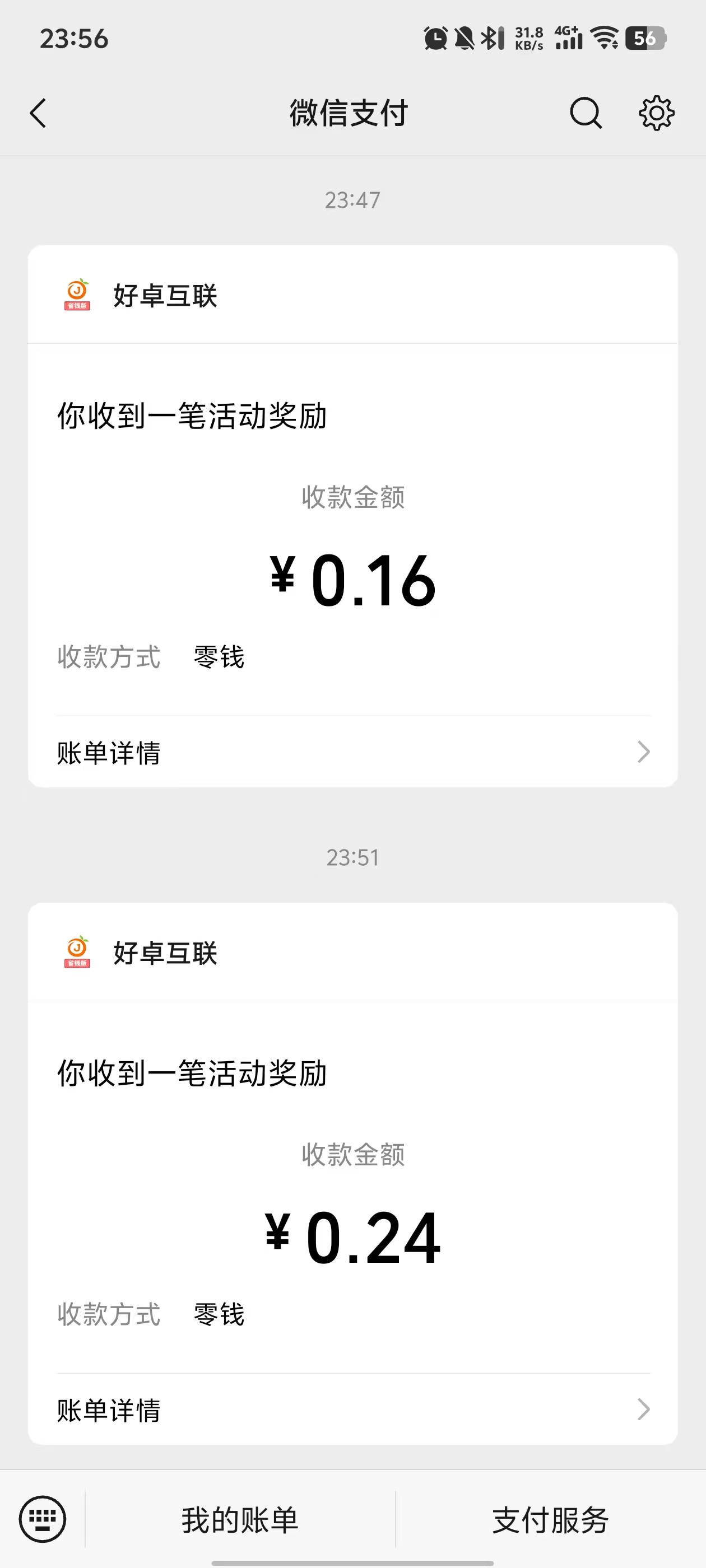Tap the battery level indicator showing 56

click(x=645, y=38)
